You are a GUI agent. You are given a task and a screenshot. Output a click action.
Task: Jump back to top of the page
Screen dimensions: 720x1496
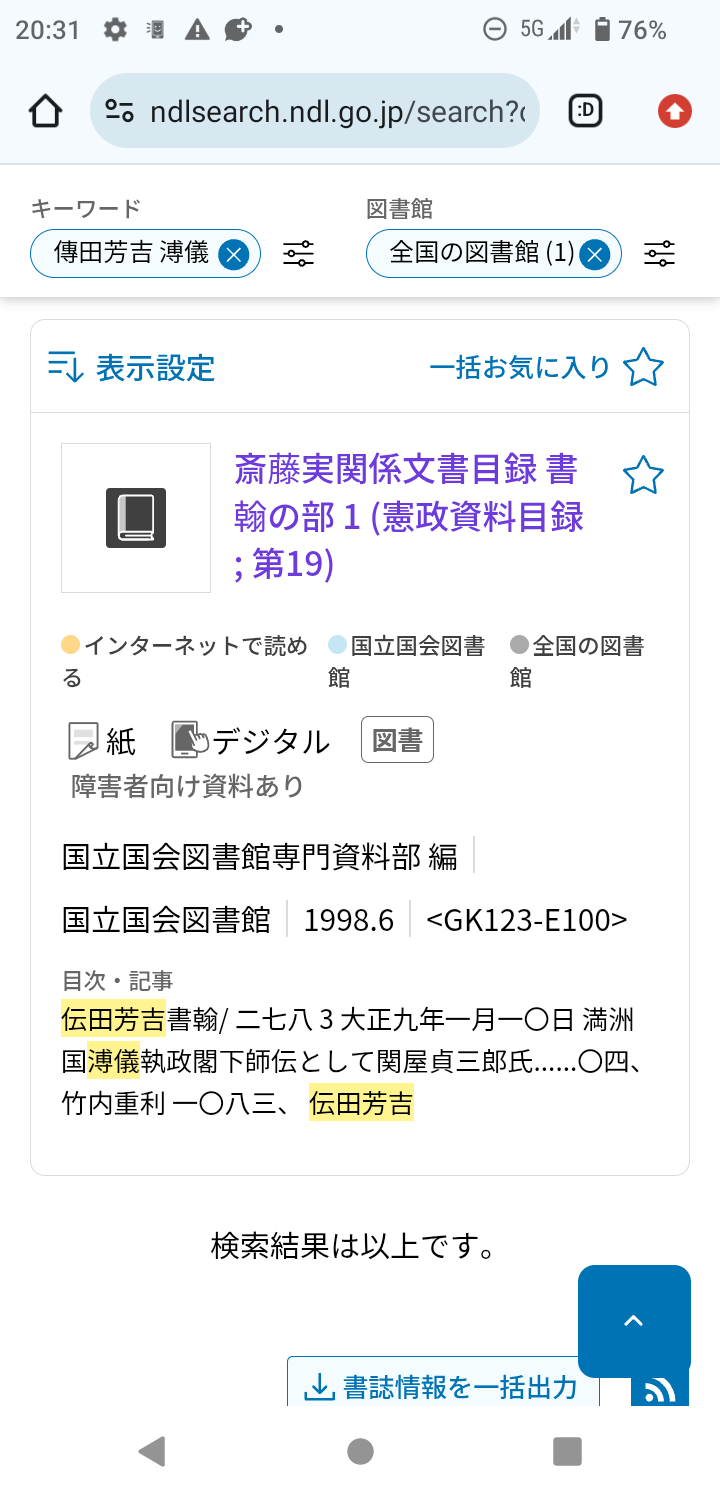(x=634, y=1320)
